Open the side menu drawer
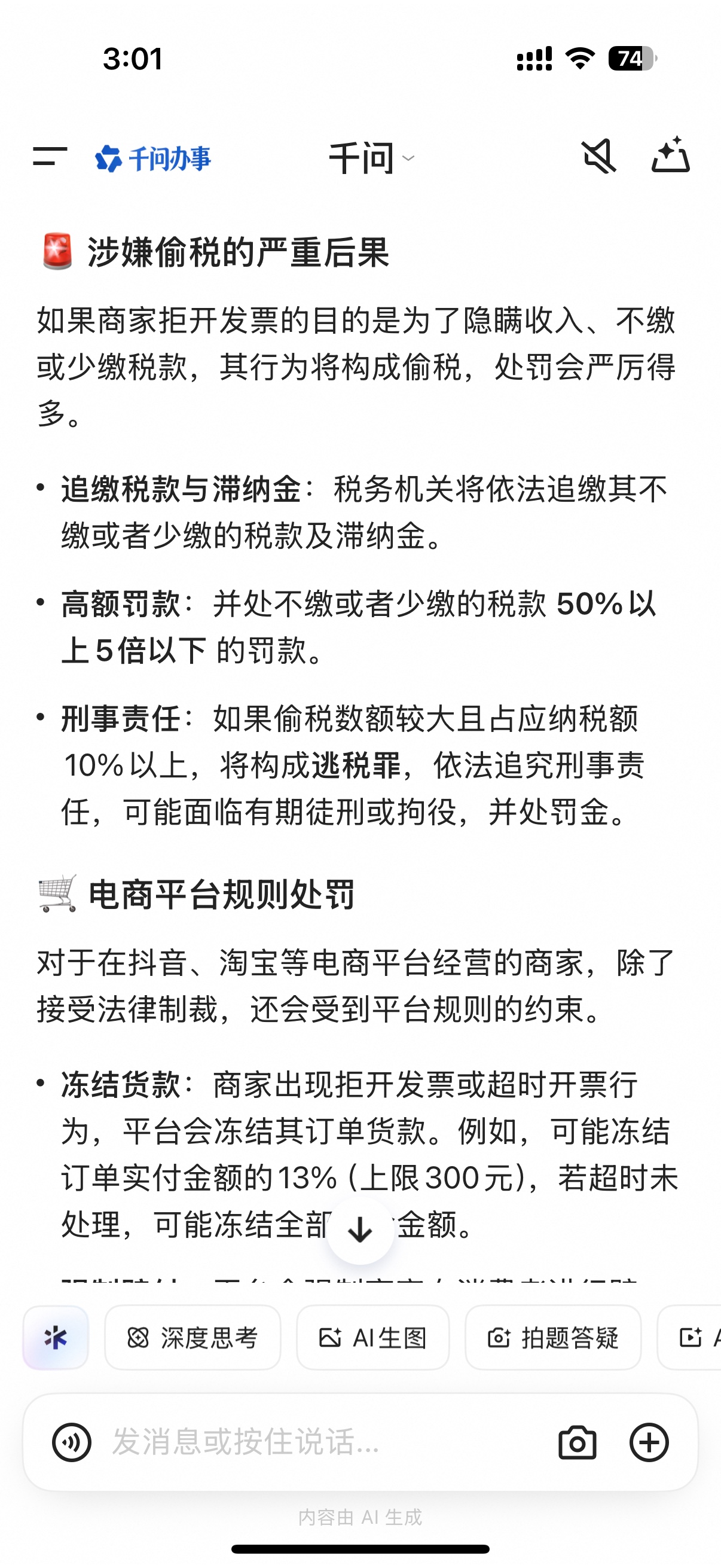This screenshot has height=1568, width=721. pyautogui.click(x=50, y=157)
